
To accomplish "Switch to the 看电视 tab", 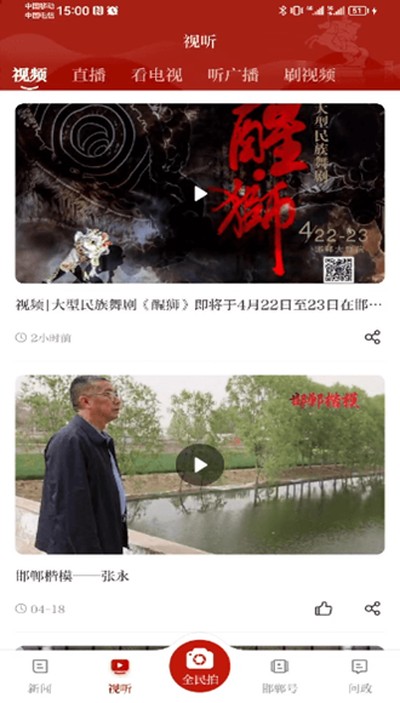I will [157, 75].
